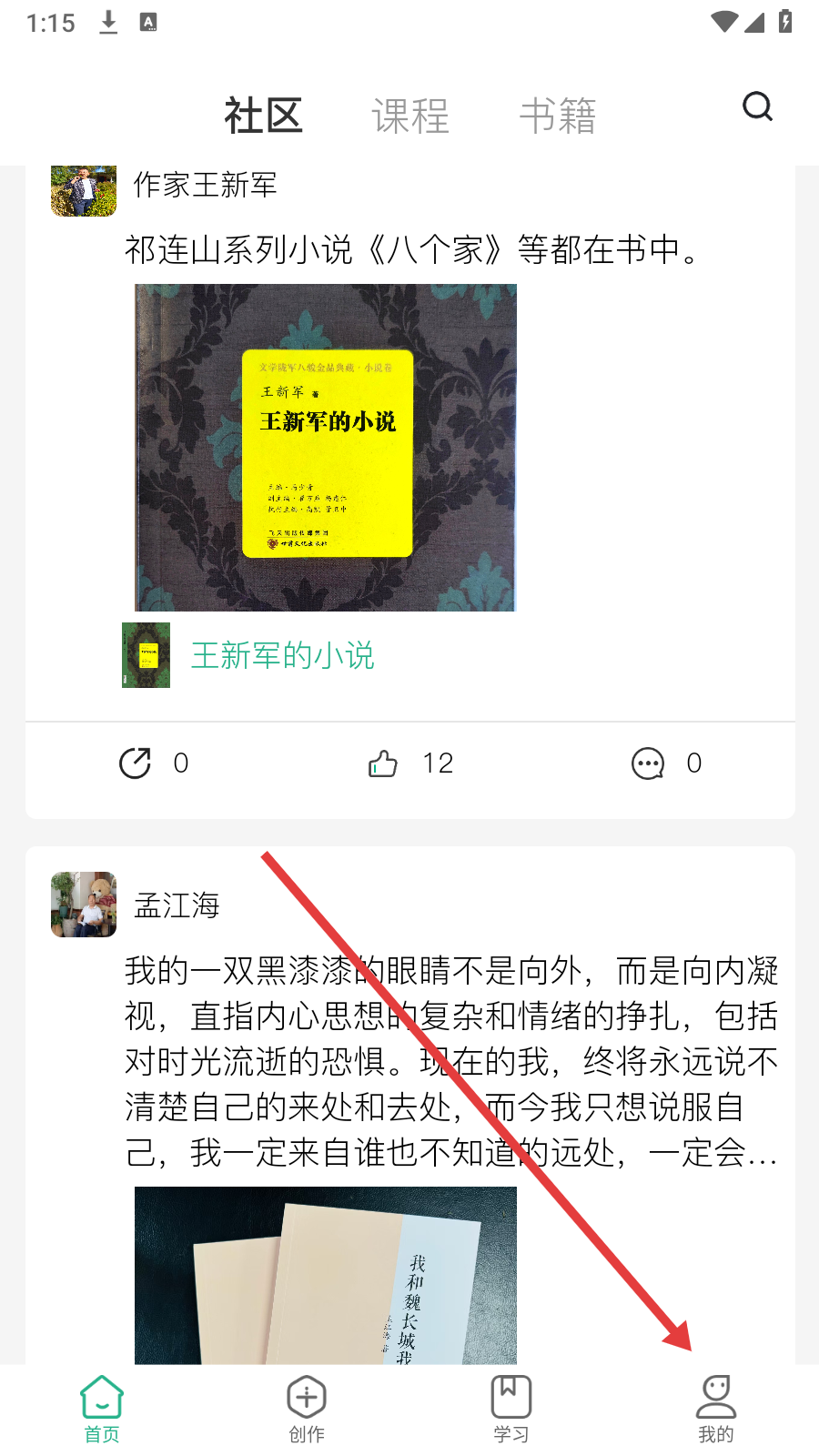This screenshot has width=819, height=1456.
Task: Select the 社区 tab
Action: click(263, 116)
